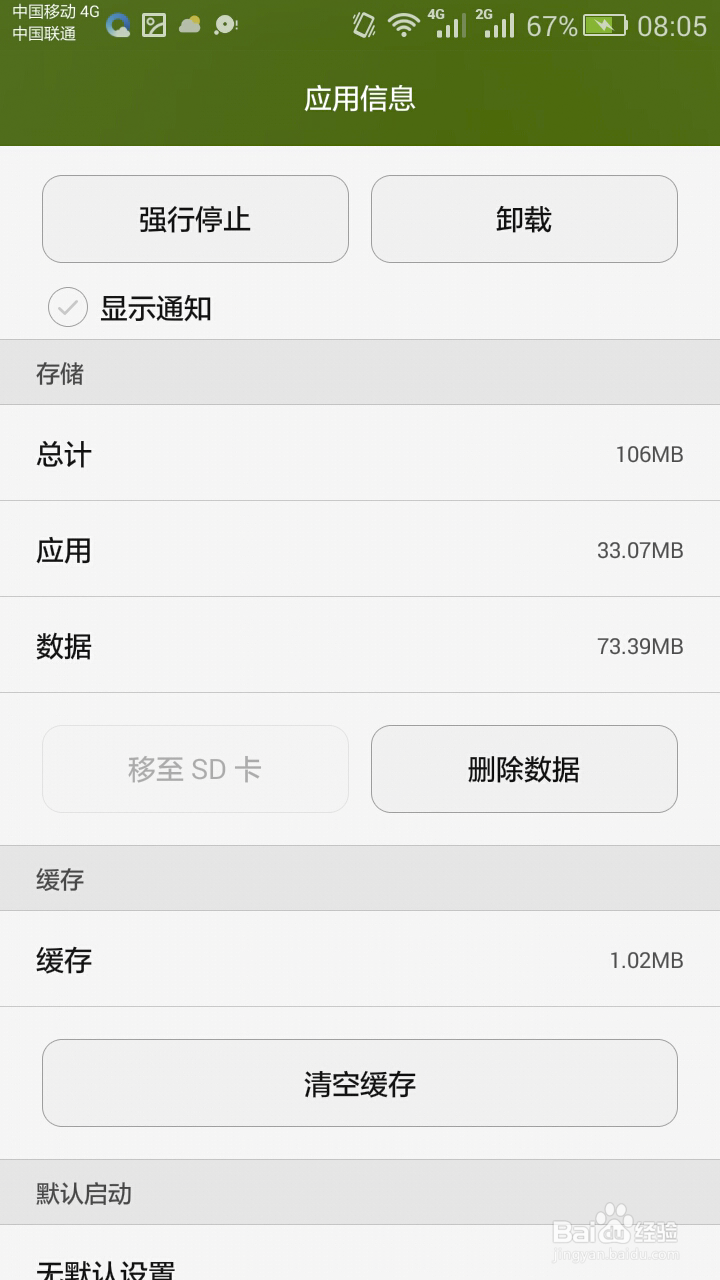Tap the screenshot notification icon in status bar
Screen dimensions: 720x1280
click(x=153, y=24)
